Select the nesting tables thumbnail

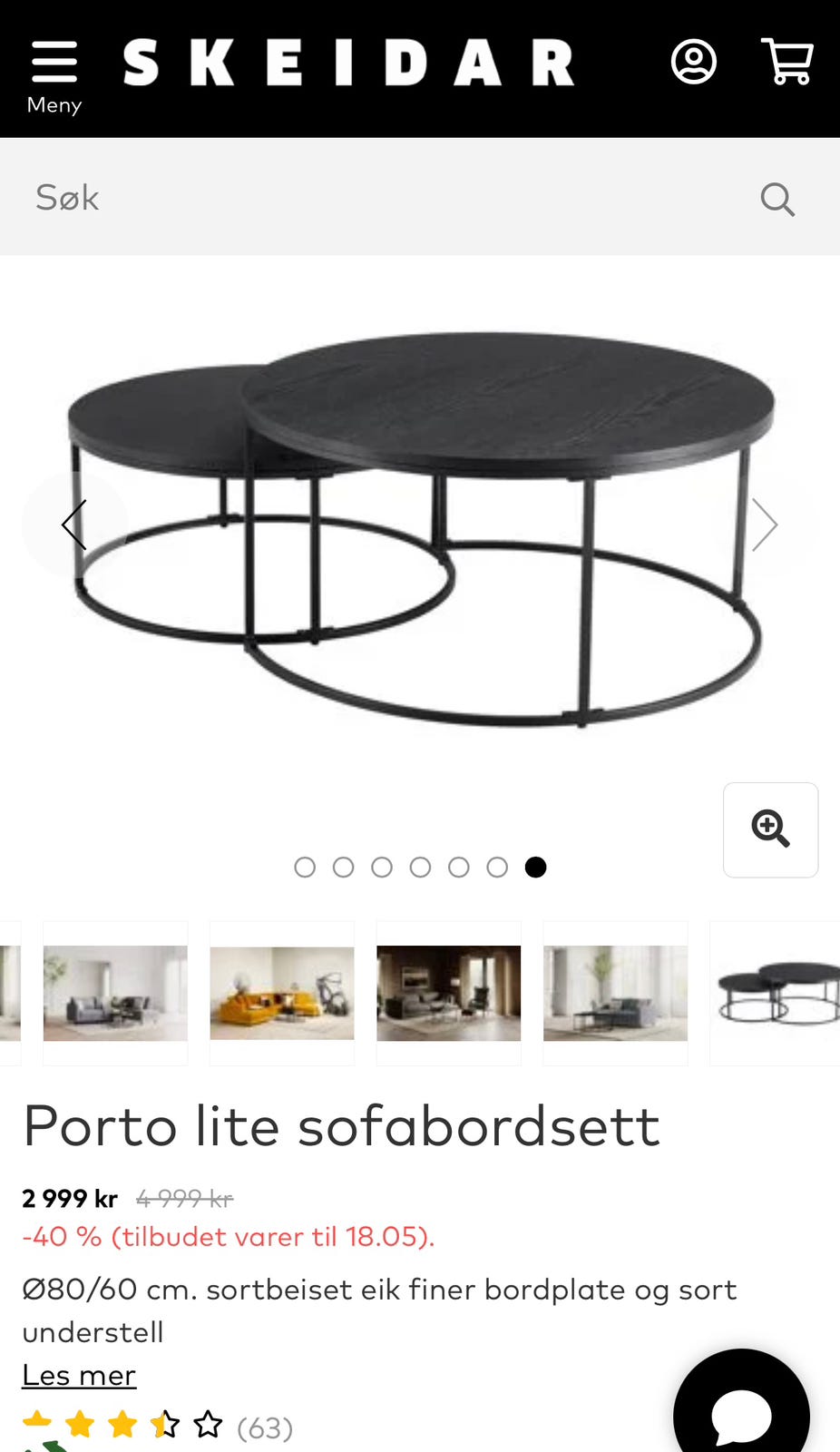(x=776, y=993)
